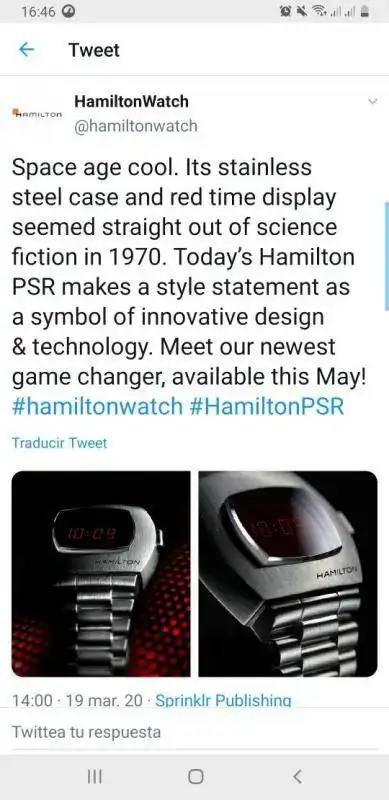Open the tweet options chevron menu
This screenshot has width=389, height=800.
coord(373,102)
